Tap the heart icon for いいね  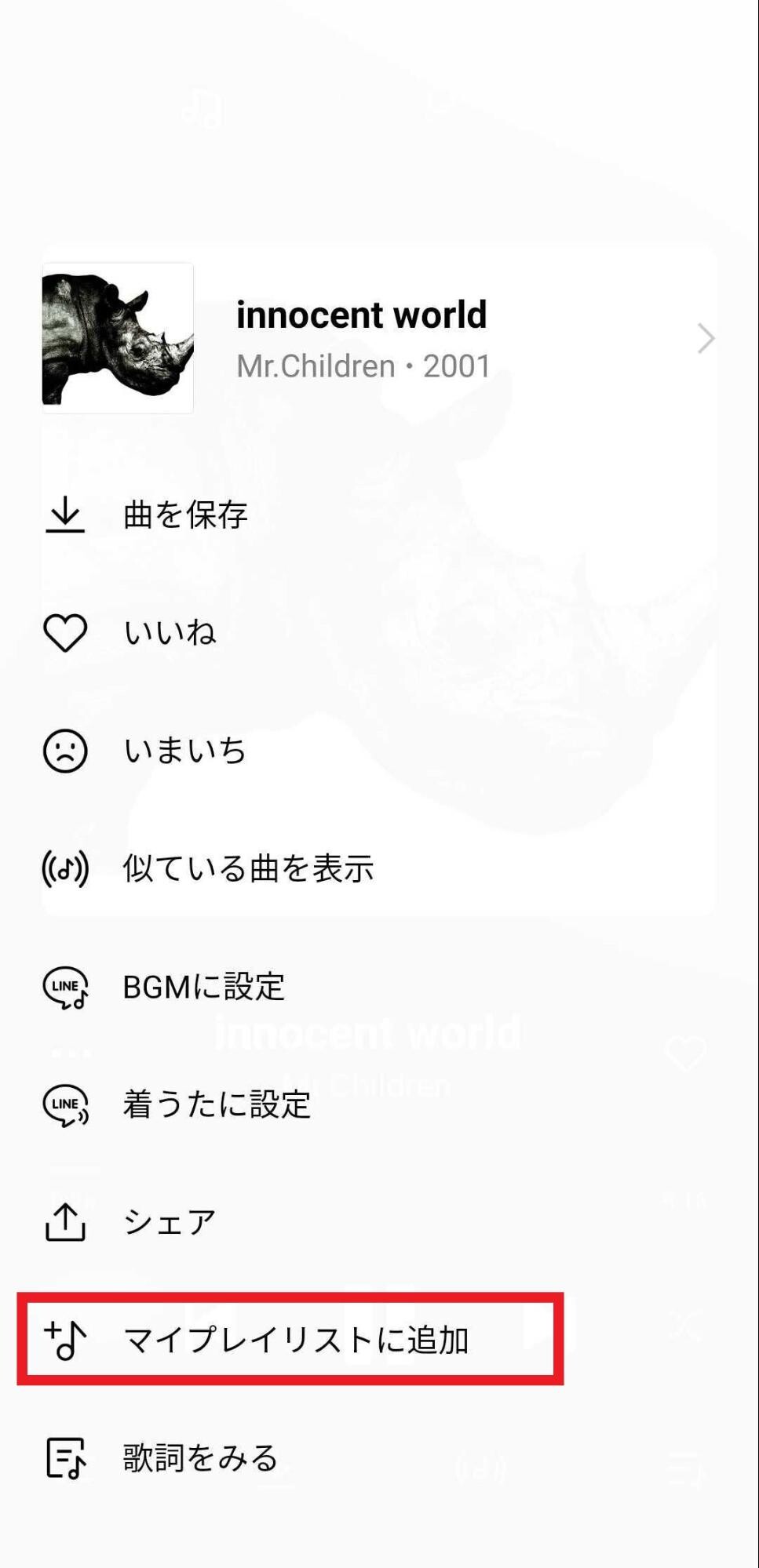pyautogui.click(x=66, y=632)
